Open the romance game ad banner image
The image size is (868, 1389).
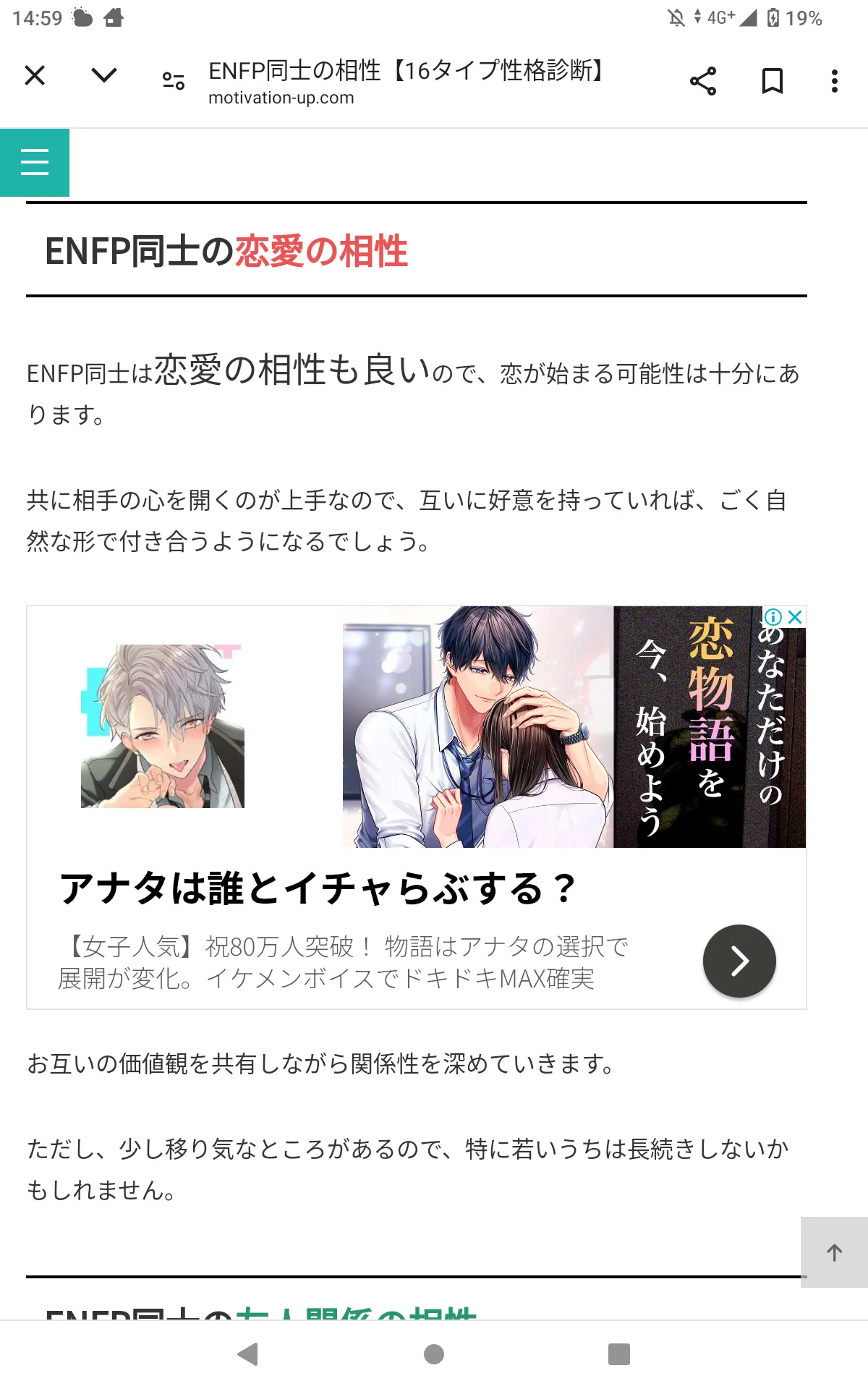[574, 726]
